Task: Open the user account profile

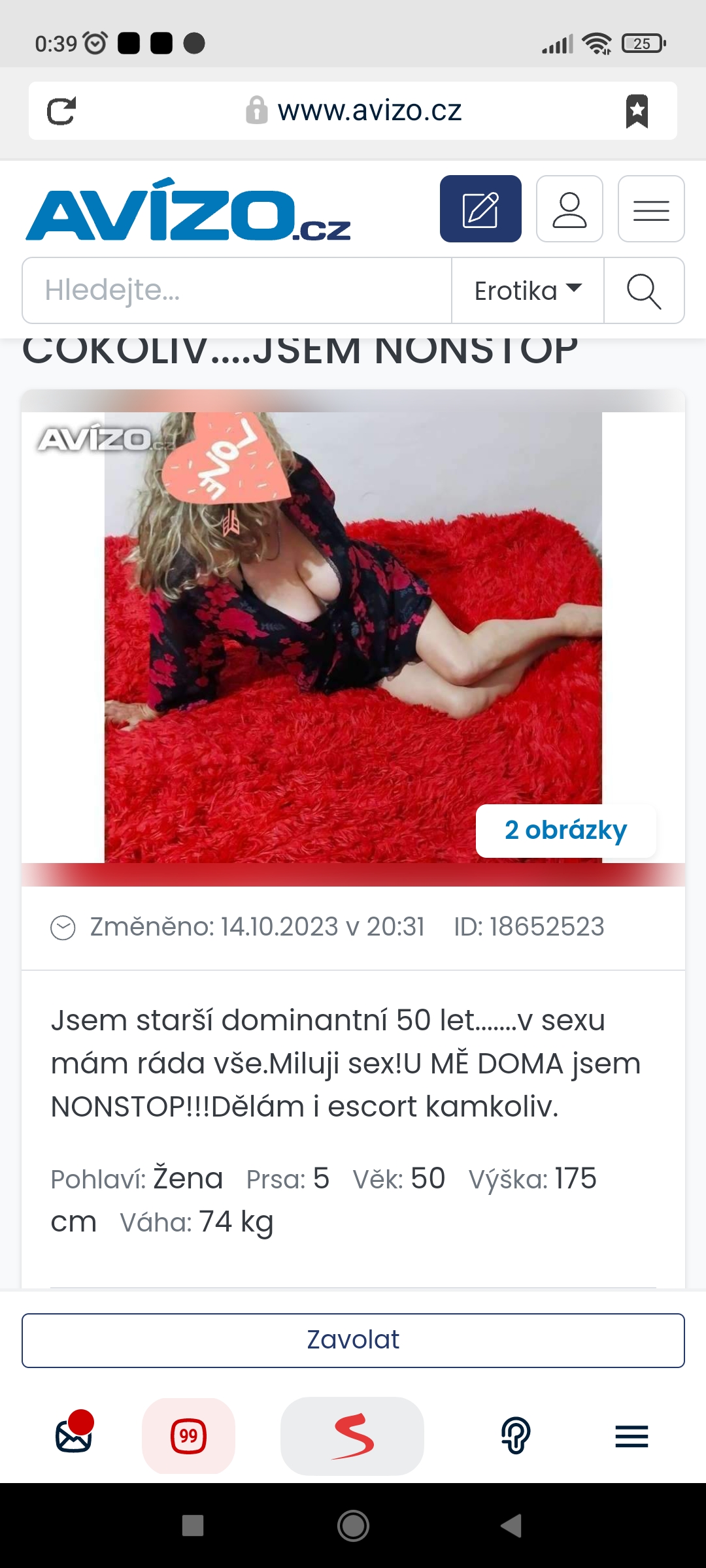Action: [569, 209]
